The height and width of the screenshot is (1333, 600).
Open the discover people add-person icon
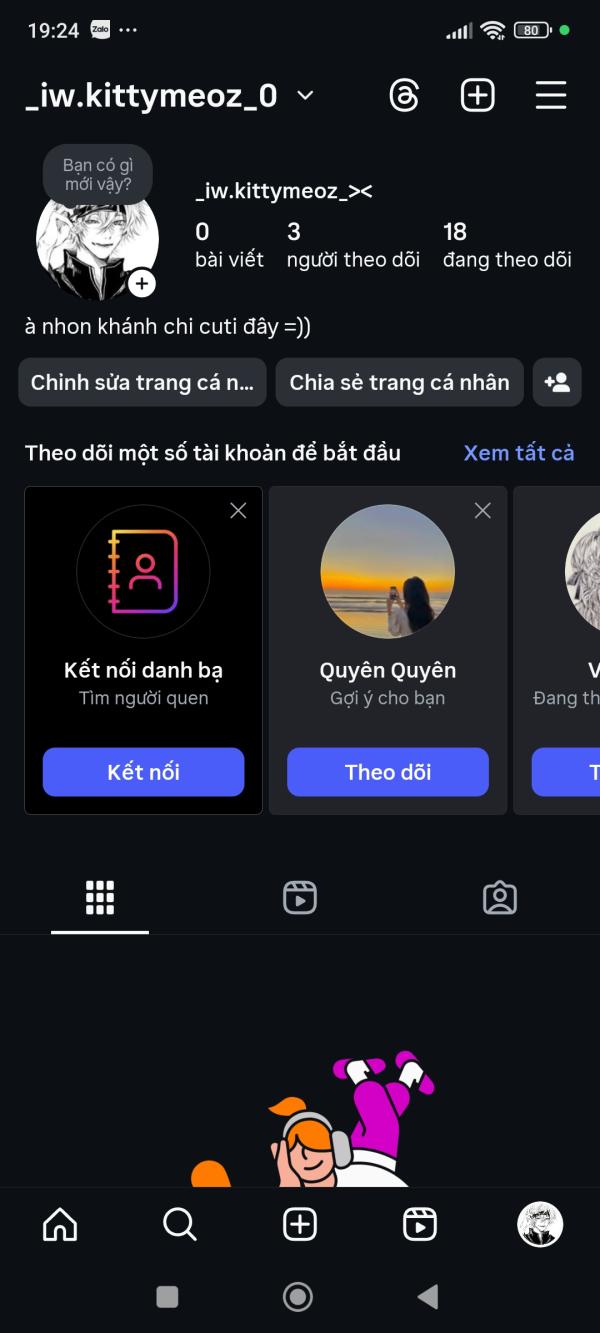(557, 382)
